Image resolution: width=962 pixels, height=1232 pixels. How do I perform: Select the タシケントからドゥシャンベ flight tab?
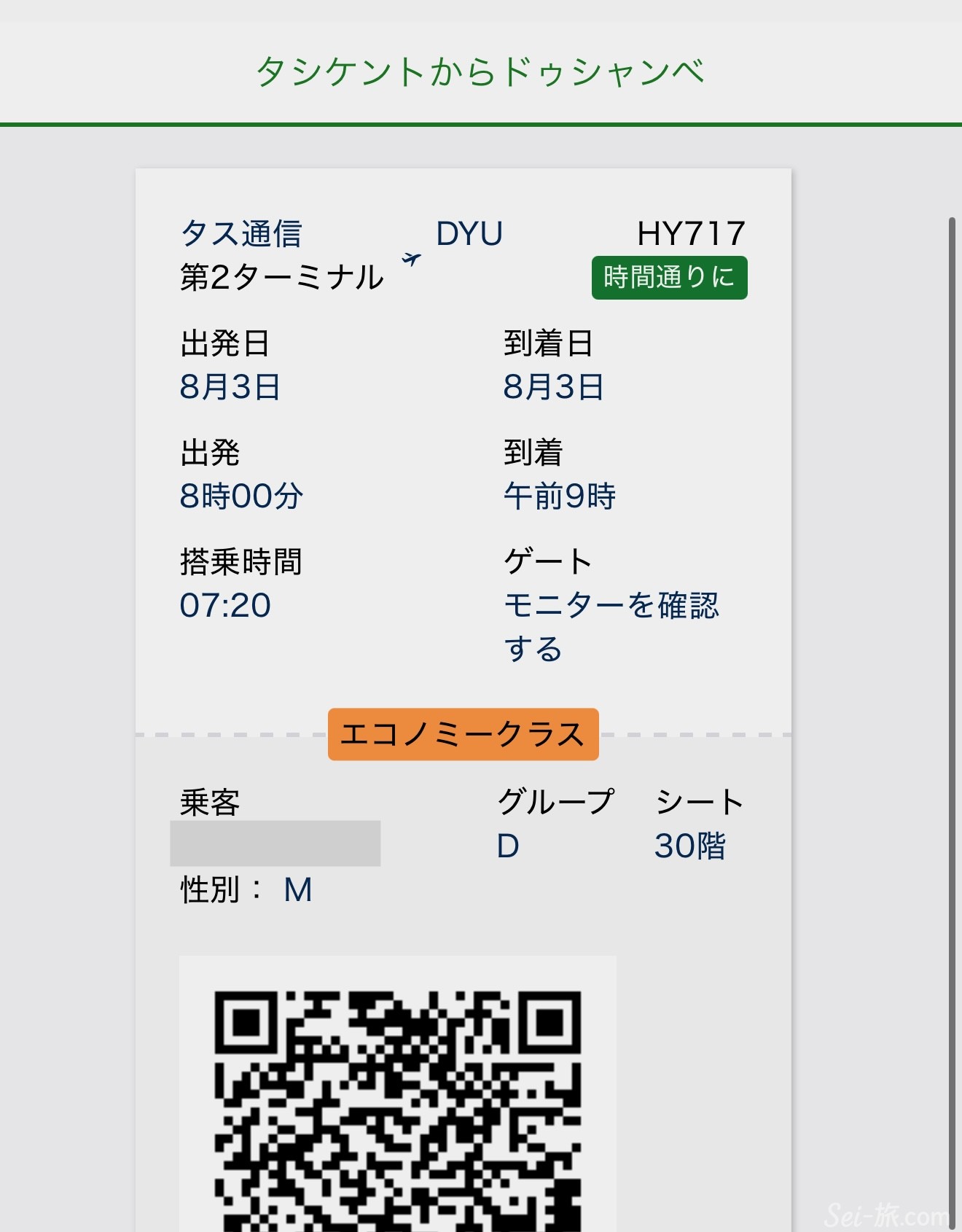(480, 73)
